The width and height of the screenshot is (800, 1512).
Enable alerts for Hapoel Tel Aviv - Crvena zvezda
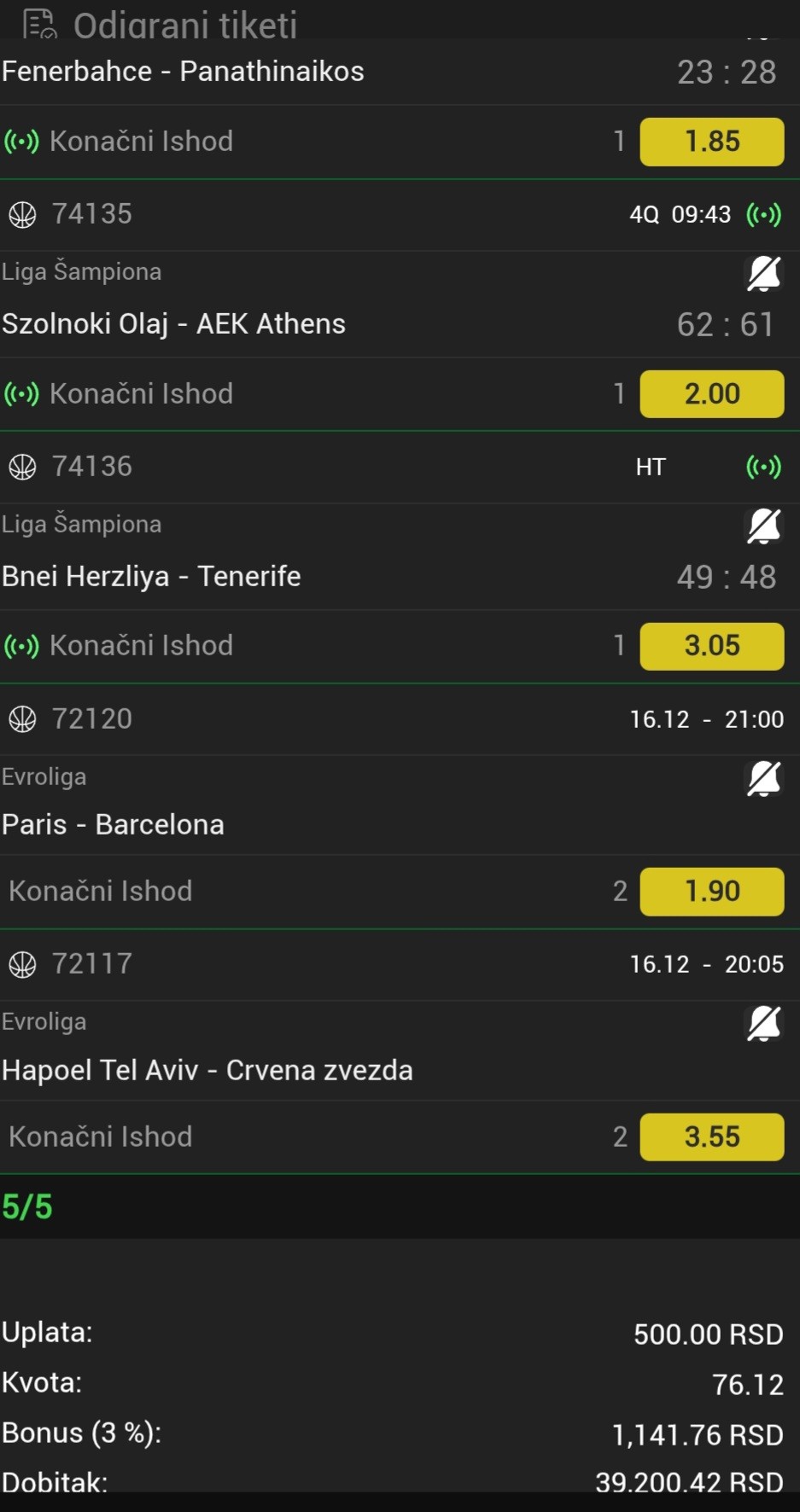(763, 1024)
